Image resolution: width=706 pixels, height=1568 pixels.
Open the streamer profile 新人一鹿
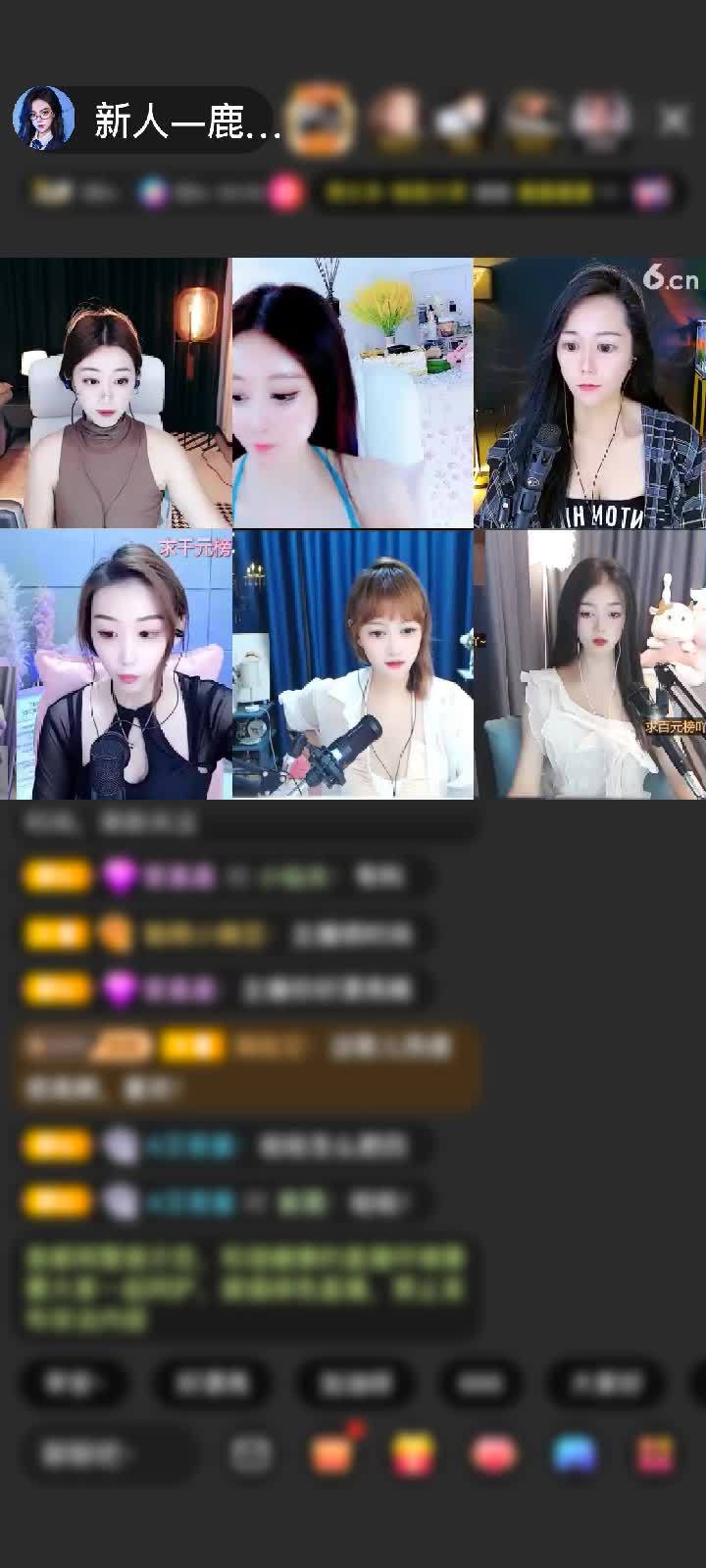point(147,121)
